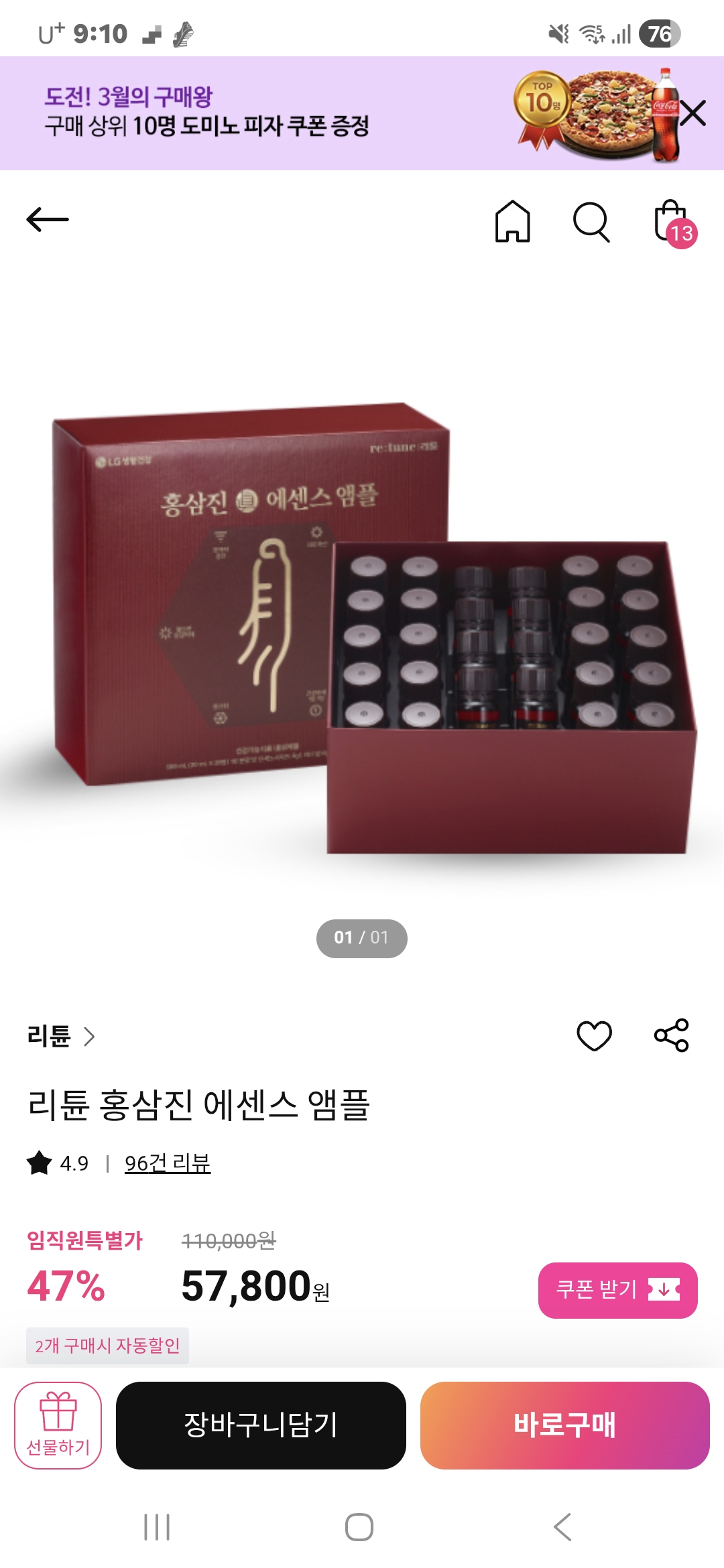Dismiss the Domino pizza coupon banner
Image resolution: width=724 pixels, height=1568 pixels.
(693, 113)
